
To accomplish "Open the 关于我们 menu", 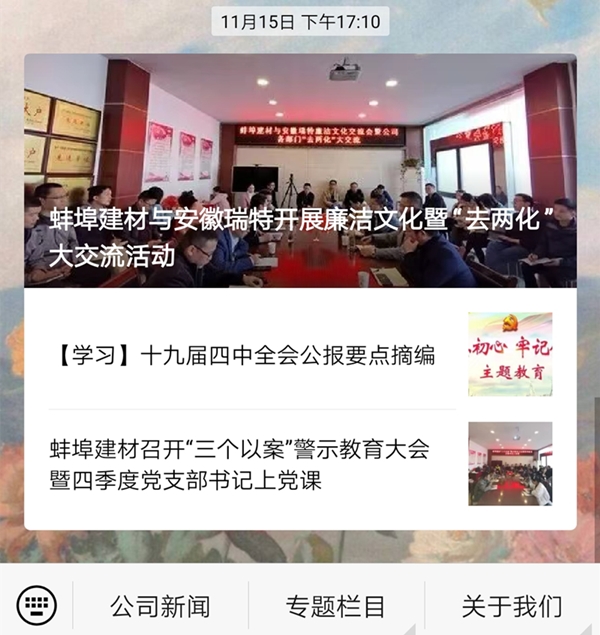I will pyautogui.click(x=511, y=606).
